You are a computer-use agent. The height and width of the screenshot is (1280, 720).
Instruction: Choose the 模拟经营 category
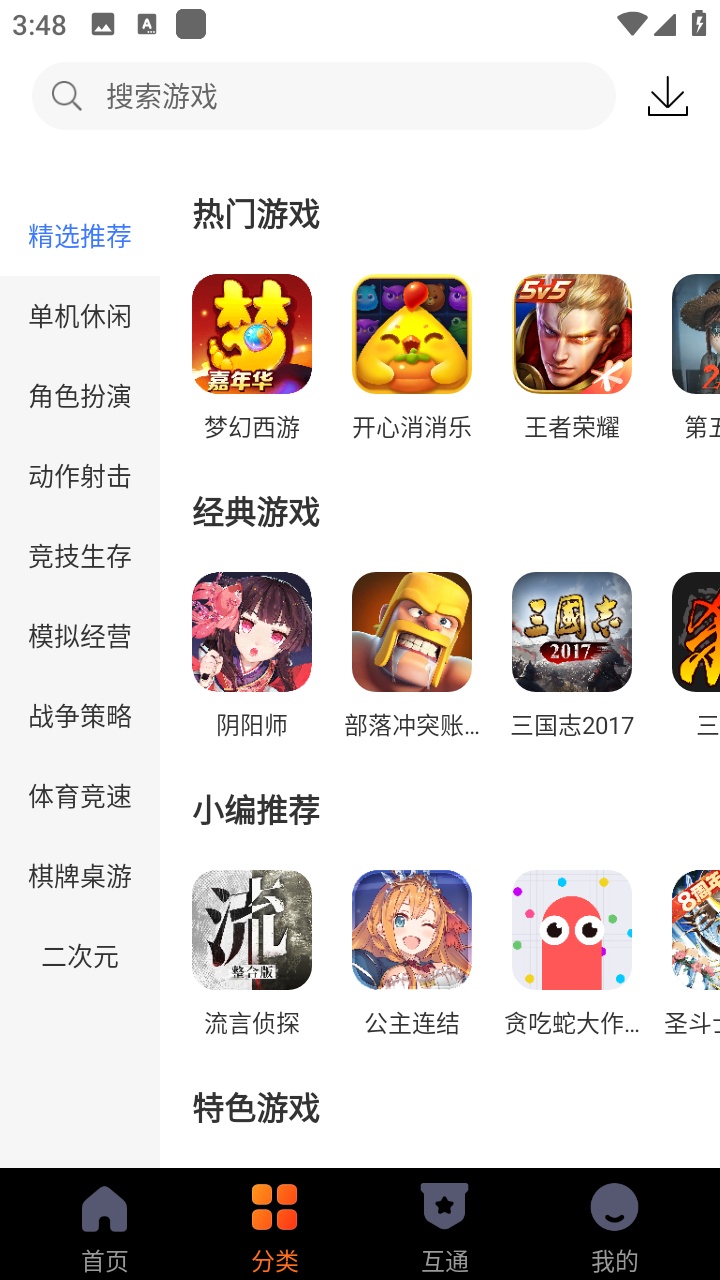coord(80,637)
